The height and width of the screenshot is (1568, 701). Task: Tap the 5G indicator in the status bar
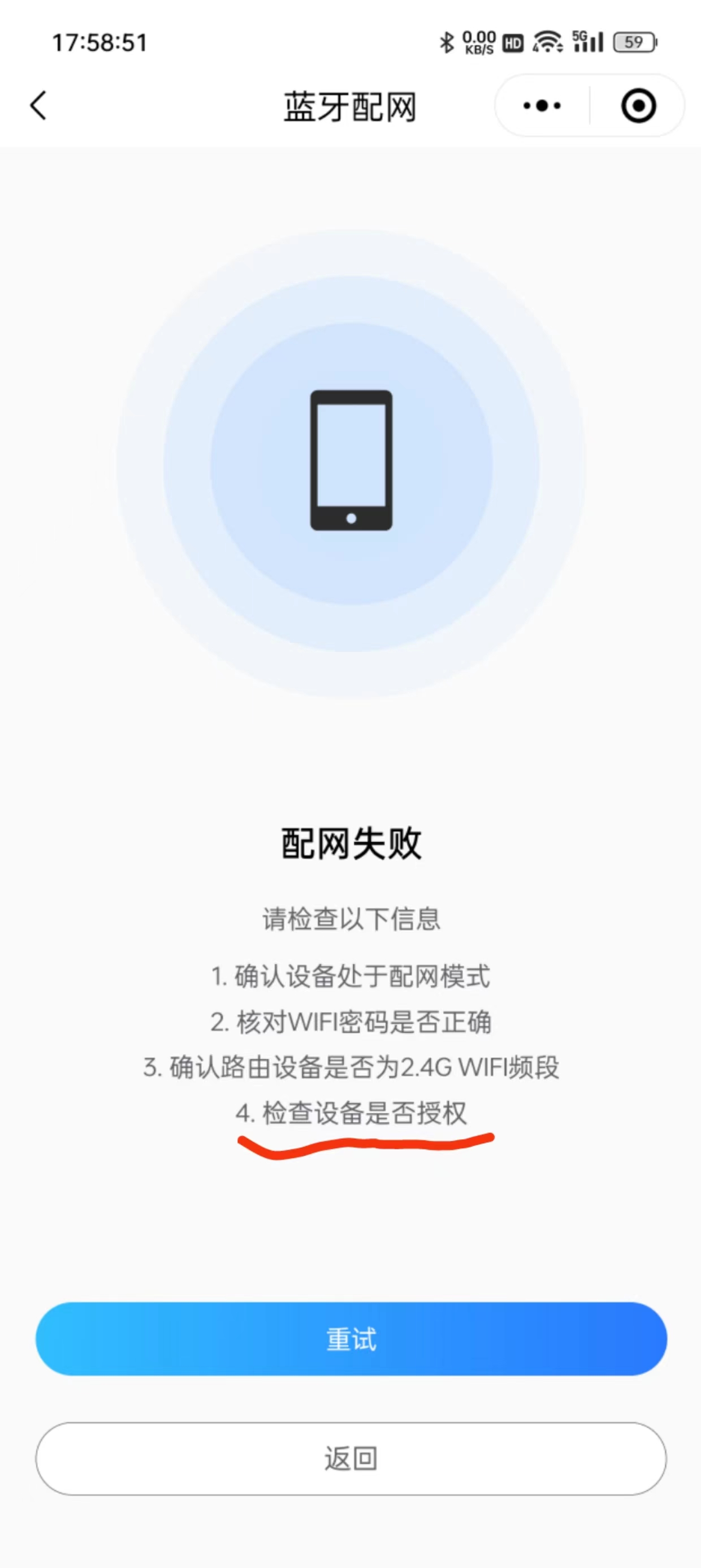pyautogui.click(x=579, y=38)
